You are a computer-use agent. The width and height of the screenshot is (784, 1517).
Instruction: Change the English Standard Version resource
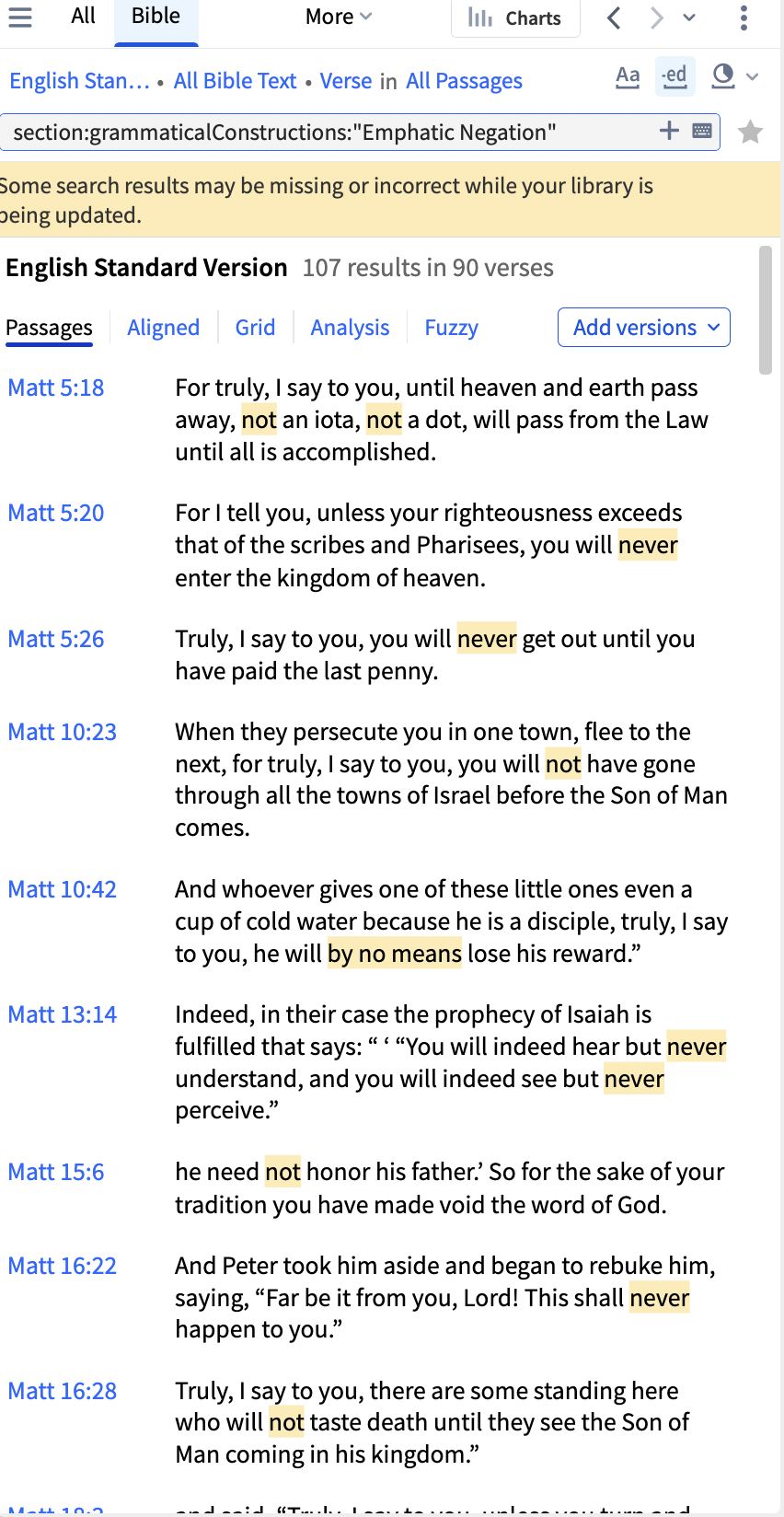pos(79,81)
